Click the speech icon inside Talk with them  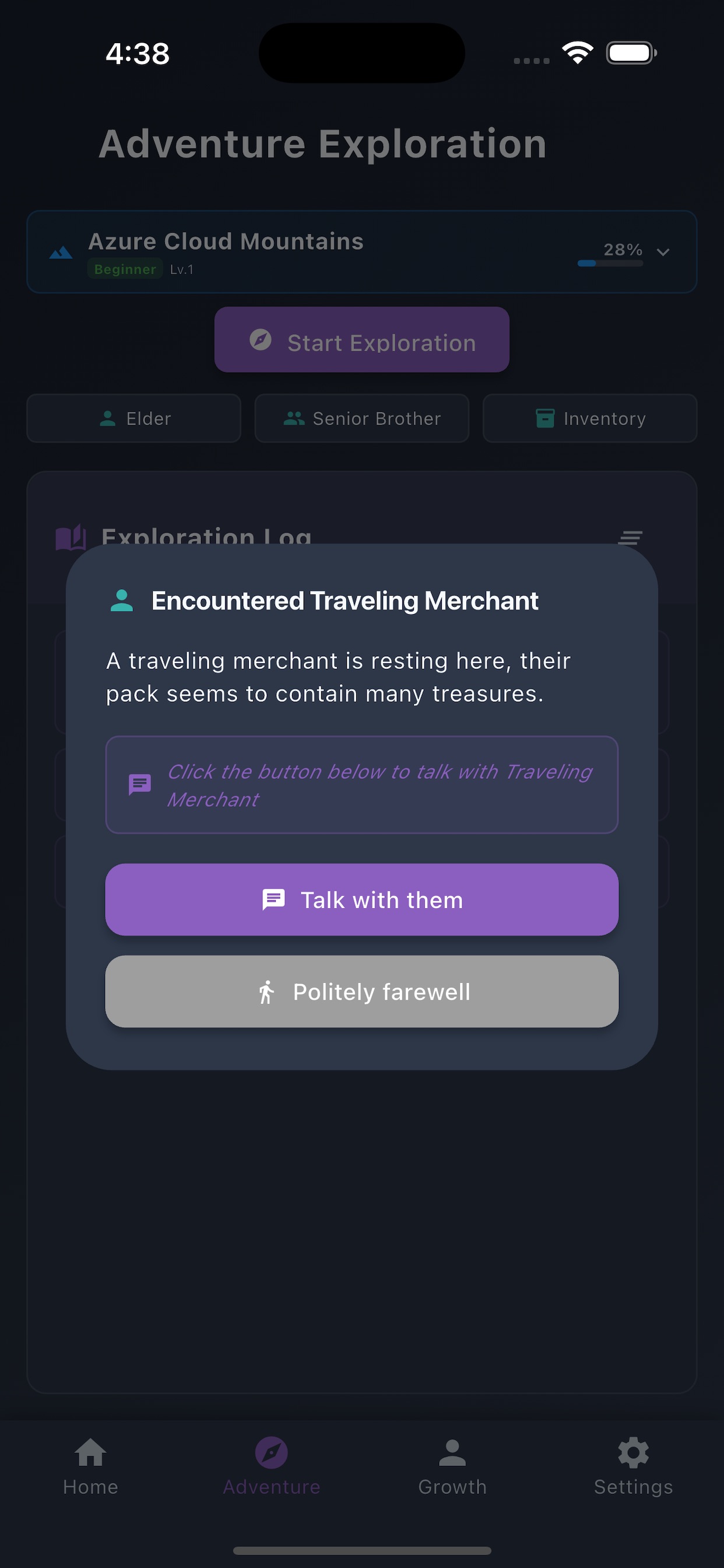tap(273, 899)
